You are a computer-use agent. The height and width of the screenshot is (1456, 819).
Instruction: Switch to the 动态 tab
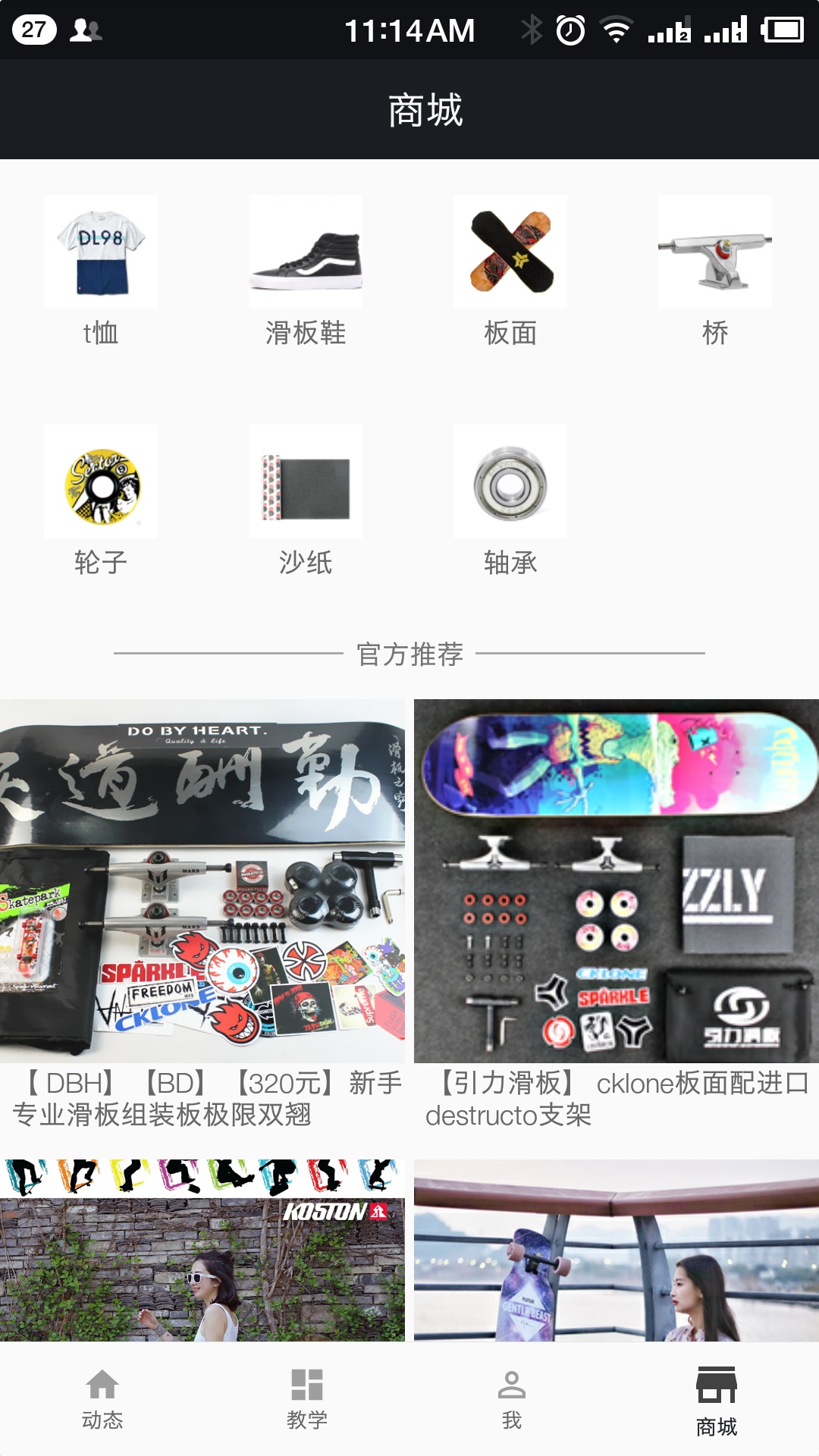coord(102,1399)
